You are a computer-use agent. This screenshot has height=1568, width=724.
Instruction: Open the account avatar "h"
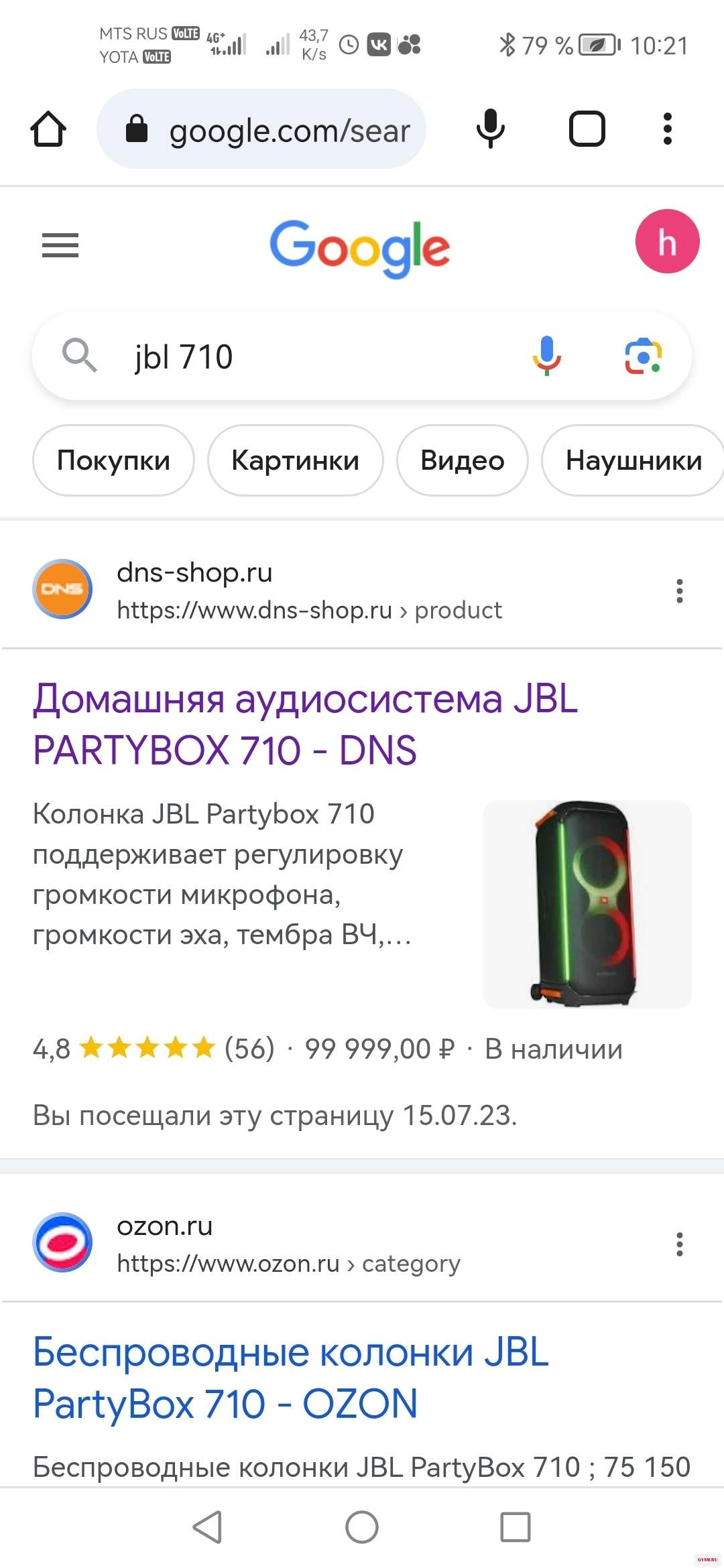click(x=667, y=242)
